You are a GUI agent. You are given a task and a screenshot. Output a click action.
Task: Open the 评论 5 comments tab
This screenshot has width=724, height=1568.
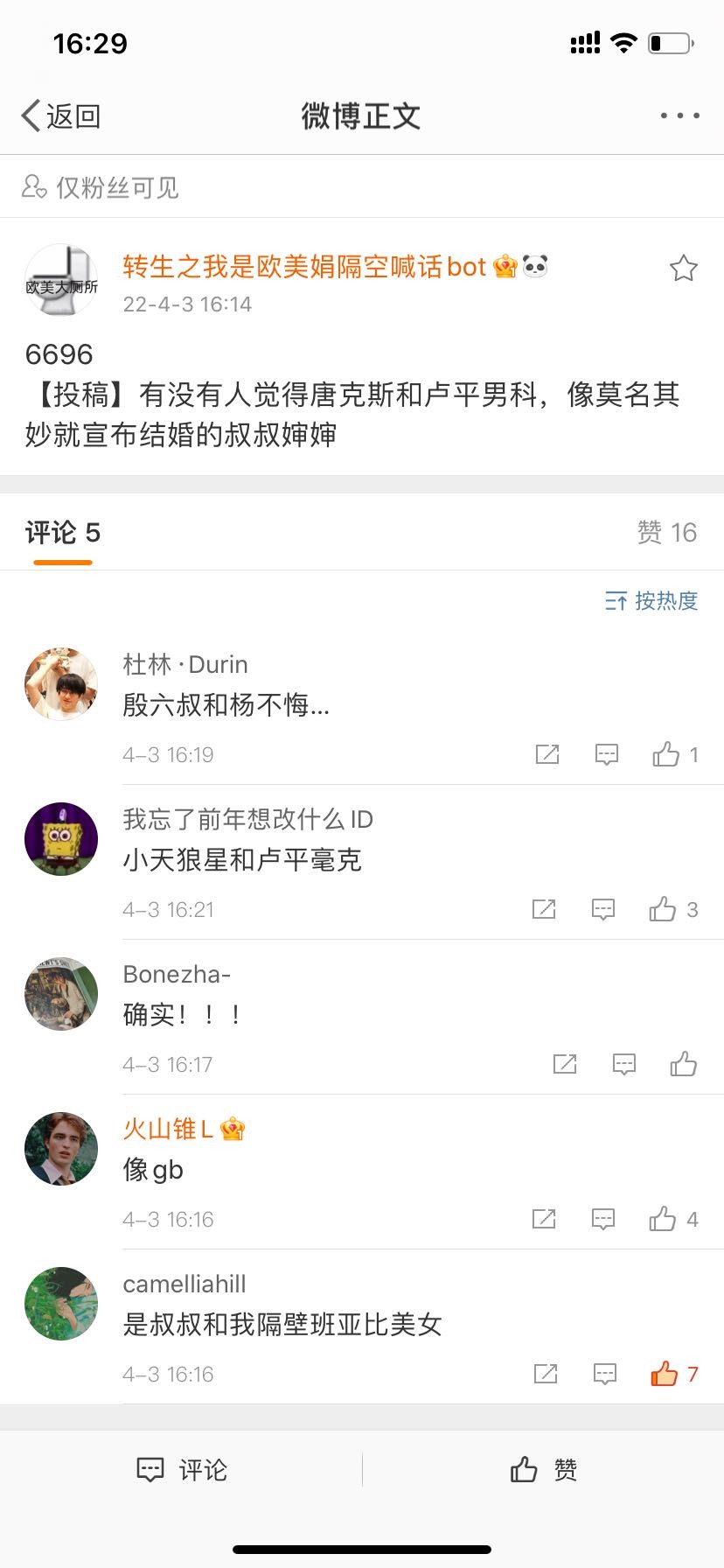pos(63,532)
